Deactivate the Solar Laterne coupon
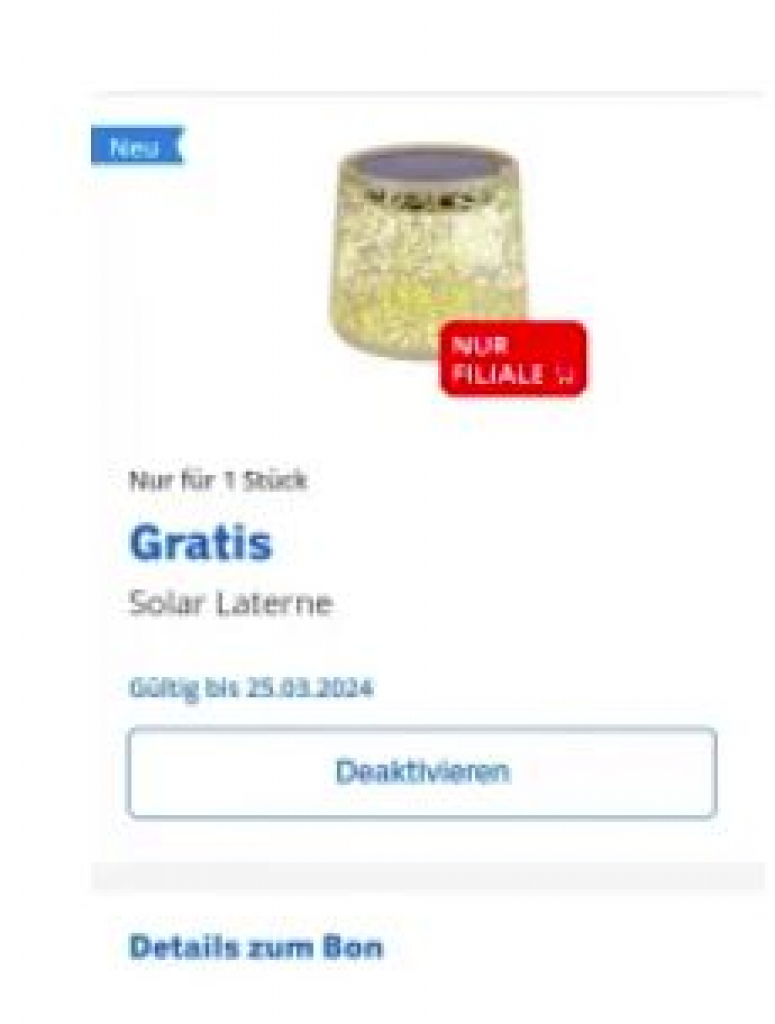The image size is (775, 1024). click(x=421, y=773)
